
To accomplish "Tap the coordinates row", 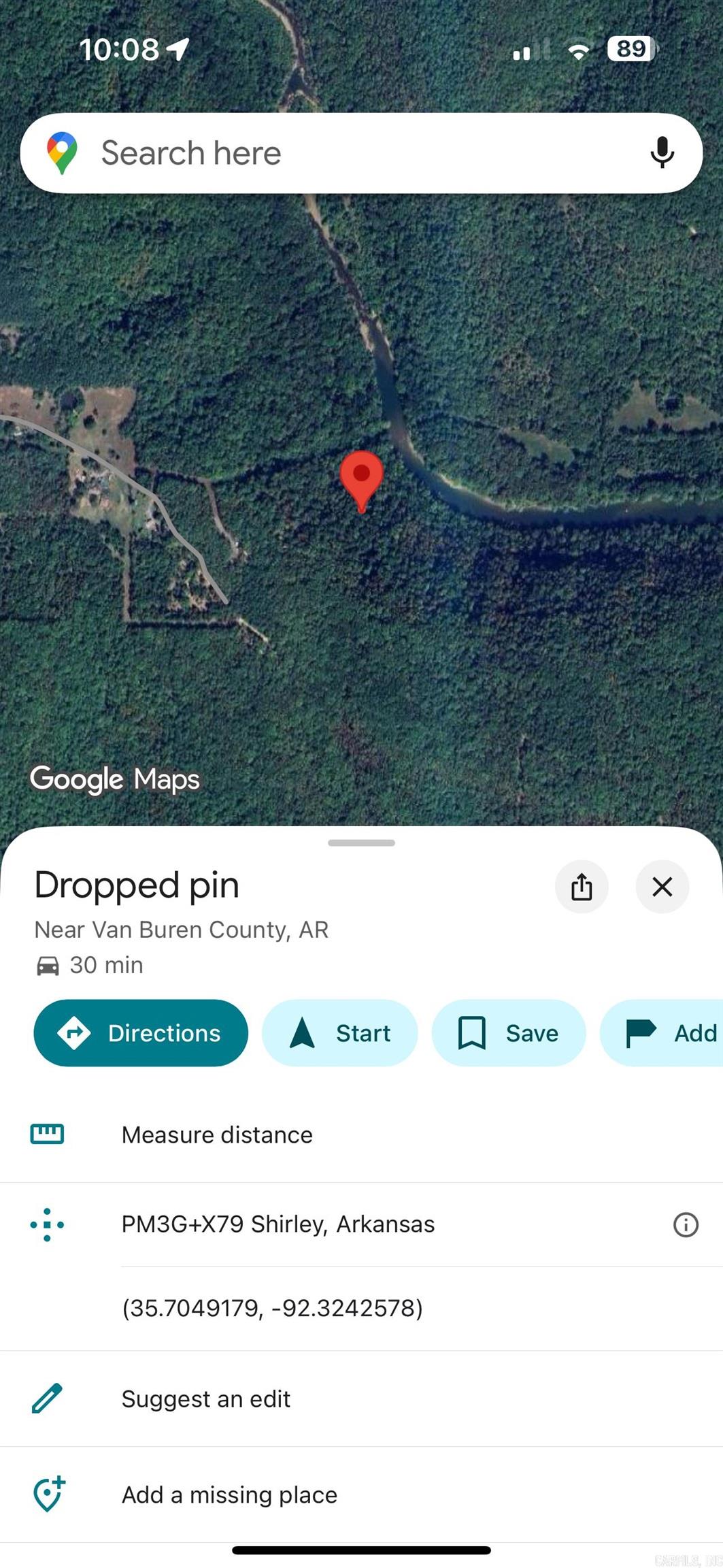I will tap(272, 1308).
